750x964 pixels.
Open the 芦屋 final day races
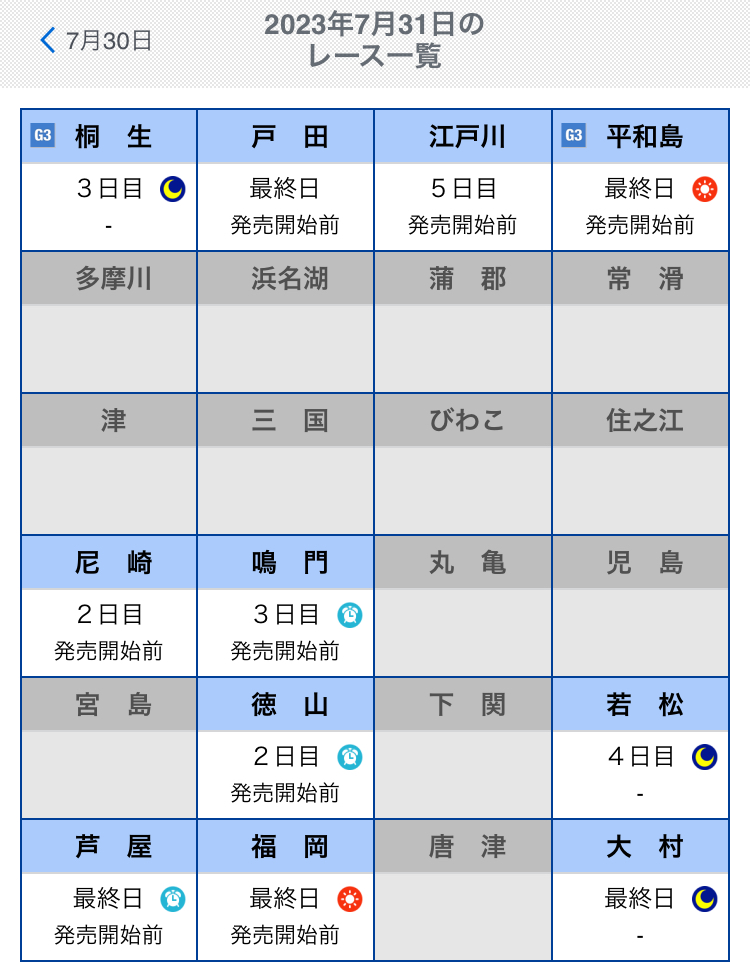(109, 891)
